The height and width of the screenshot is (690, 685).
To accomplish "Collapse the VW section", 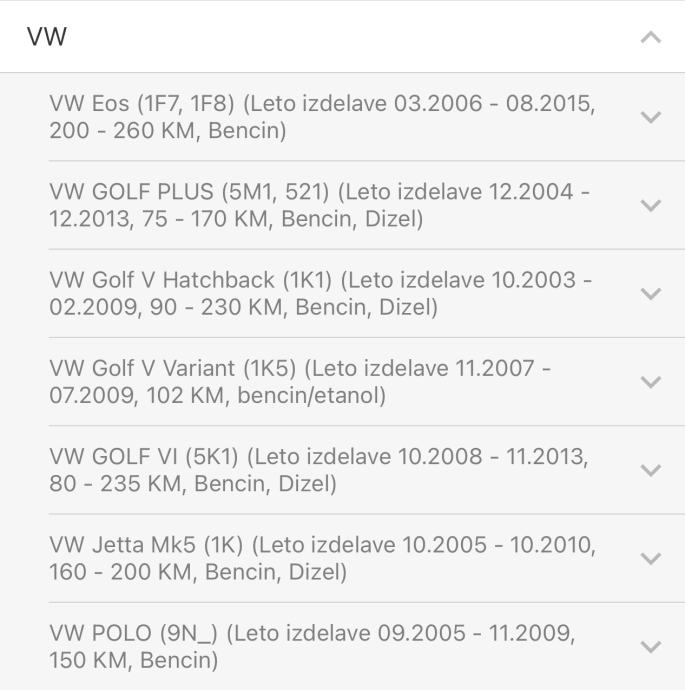I will [650, 37].
